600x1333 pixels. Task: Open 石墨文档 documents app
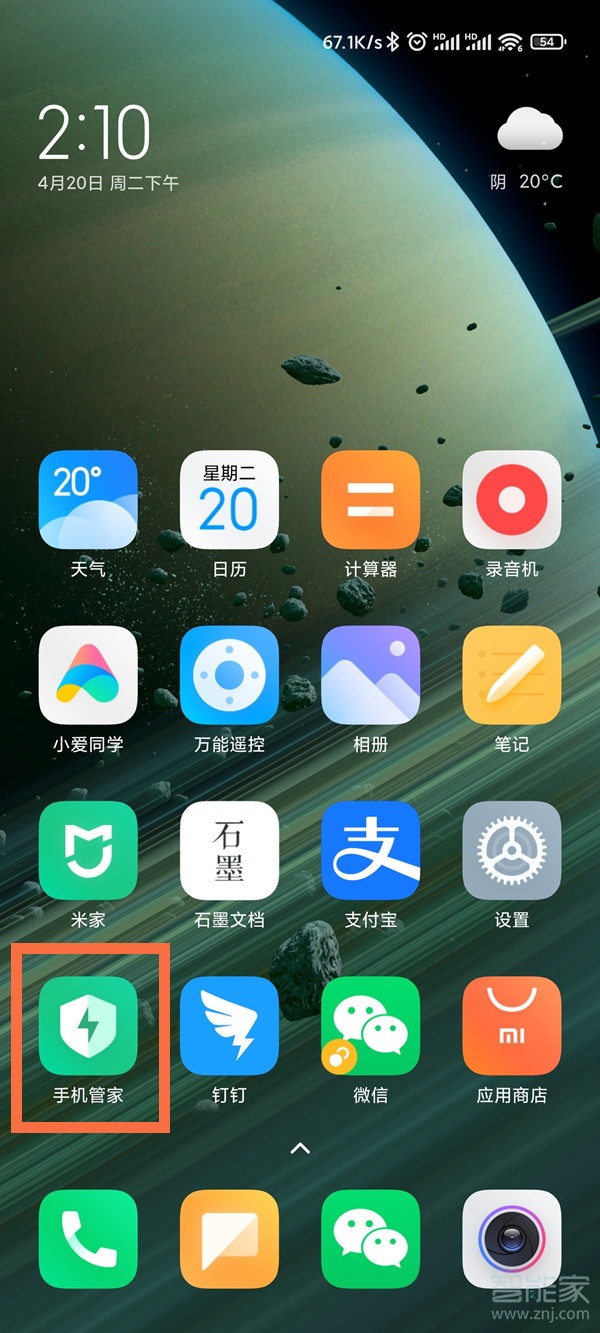[229, 850]
